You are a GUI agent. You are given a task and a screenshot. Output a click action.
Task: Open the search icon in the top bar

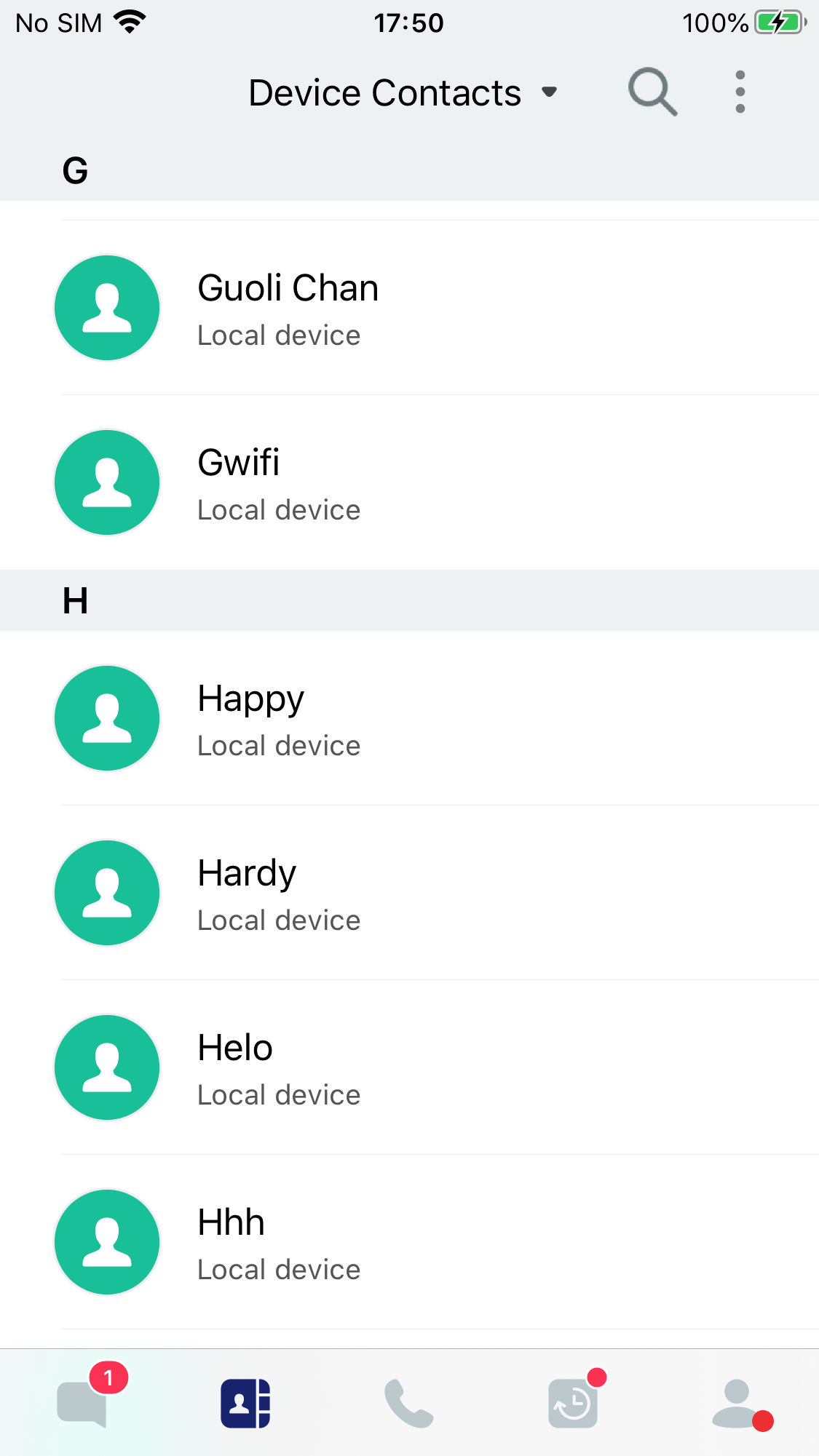click(652, 92)
